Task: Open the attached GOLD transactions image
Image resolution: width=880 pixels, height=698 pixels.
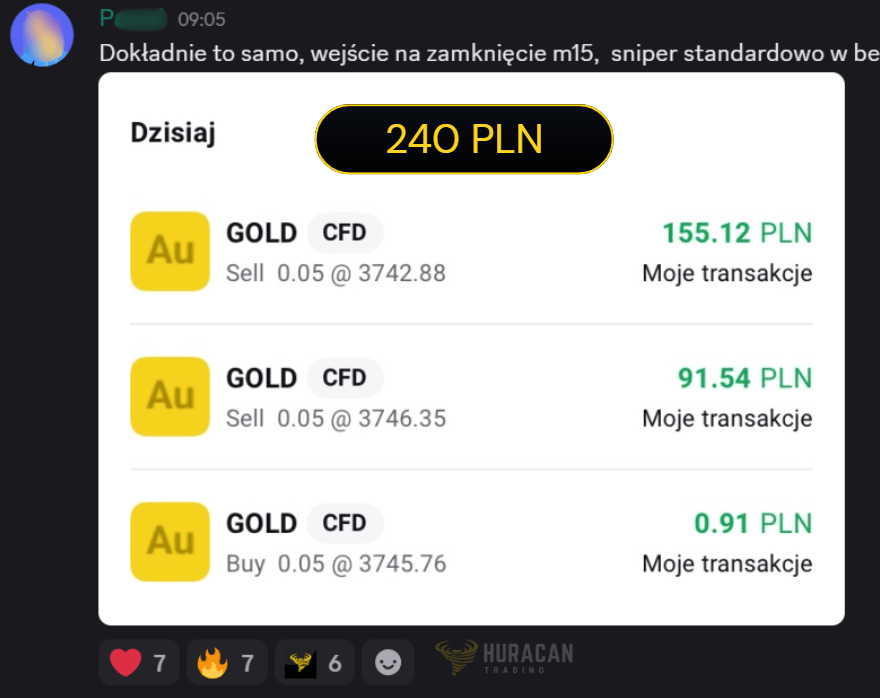Action: [471, 348]
